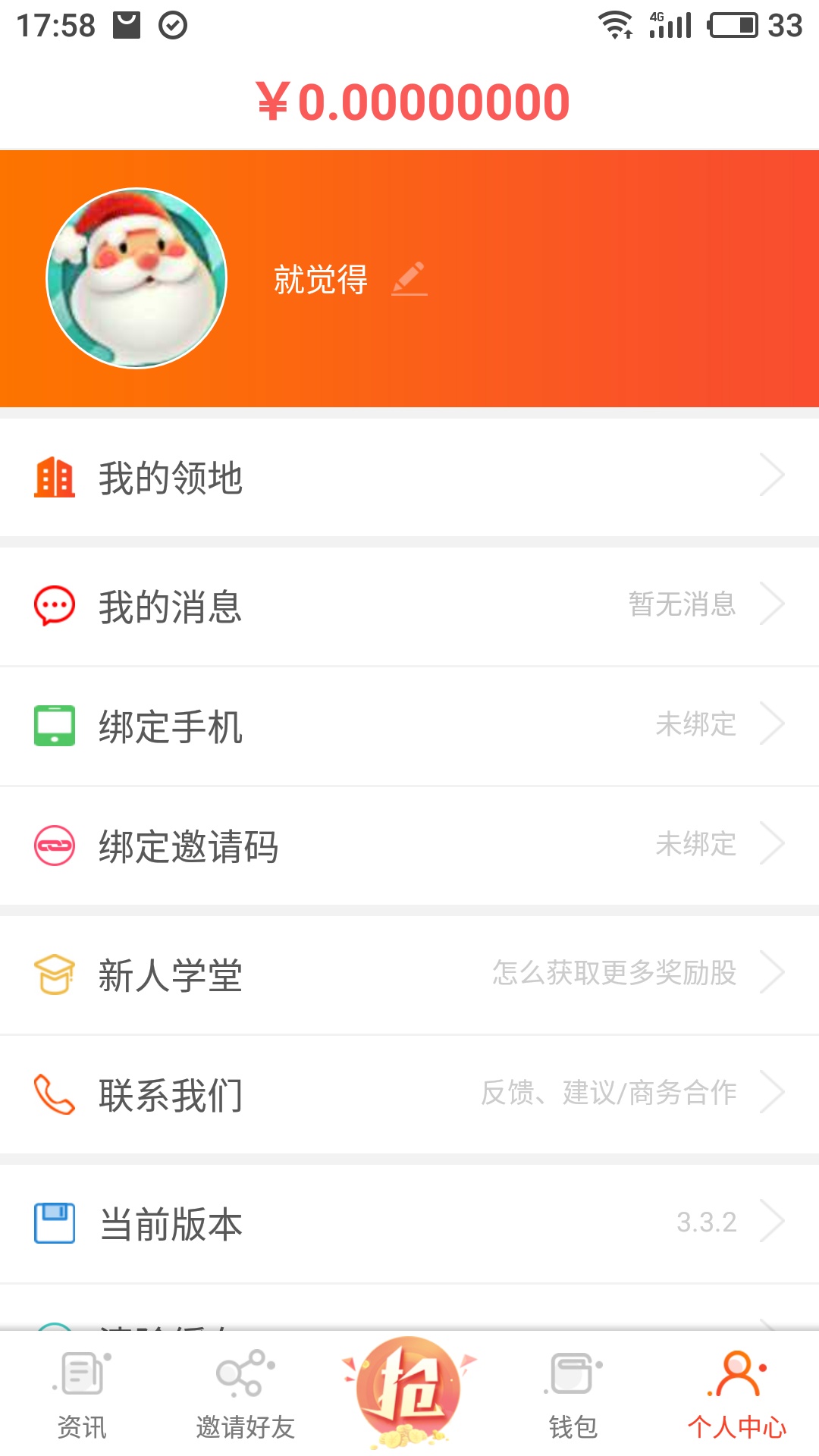Screen dimensions: 819x1456
Task: Click the 我的领地 building icon
Action: (55, 477)
